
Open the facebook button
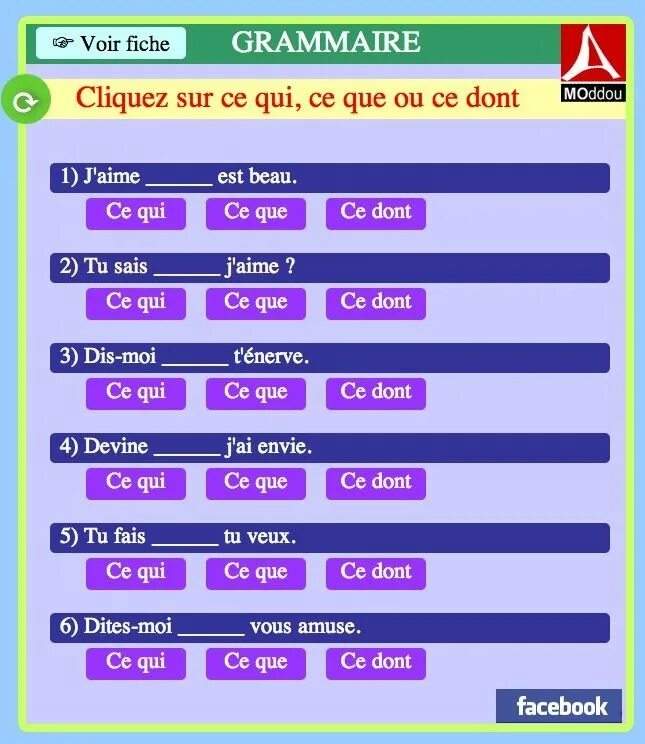click(x=560, y=706)
